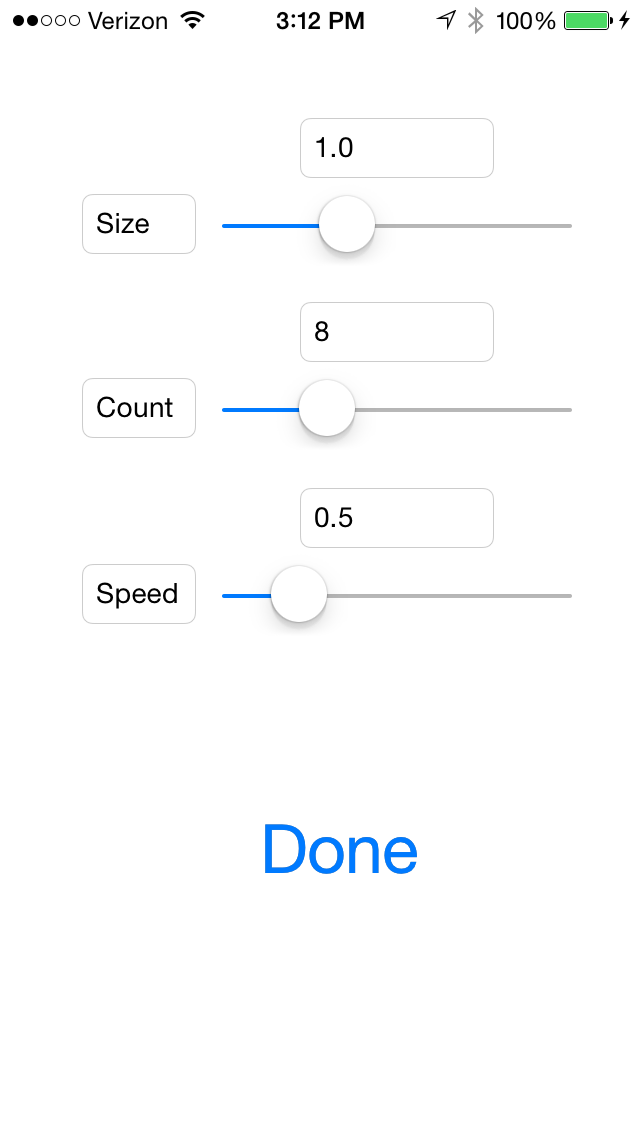
Task: Tap the Speed value field showing 0.5
Action: 396,518
